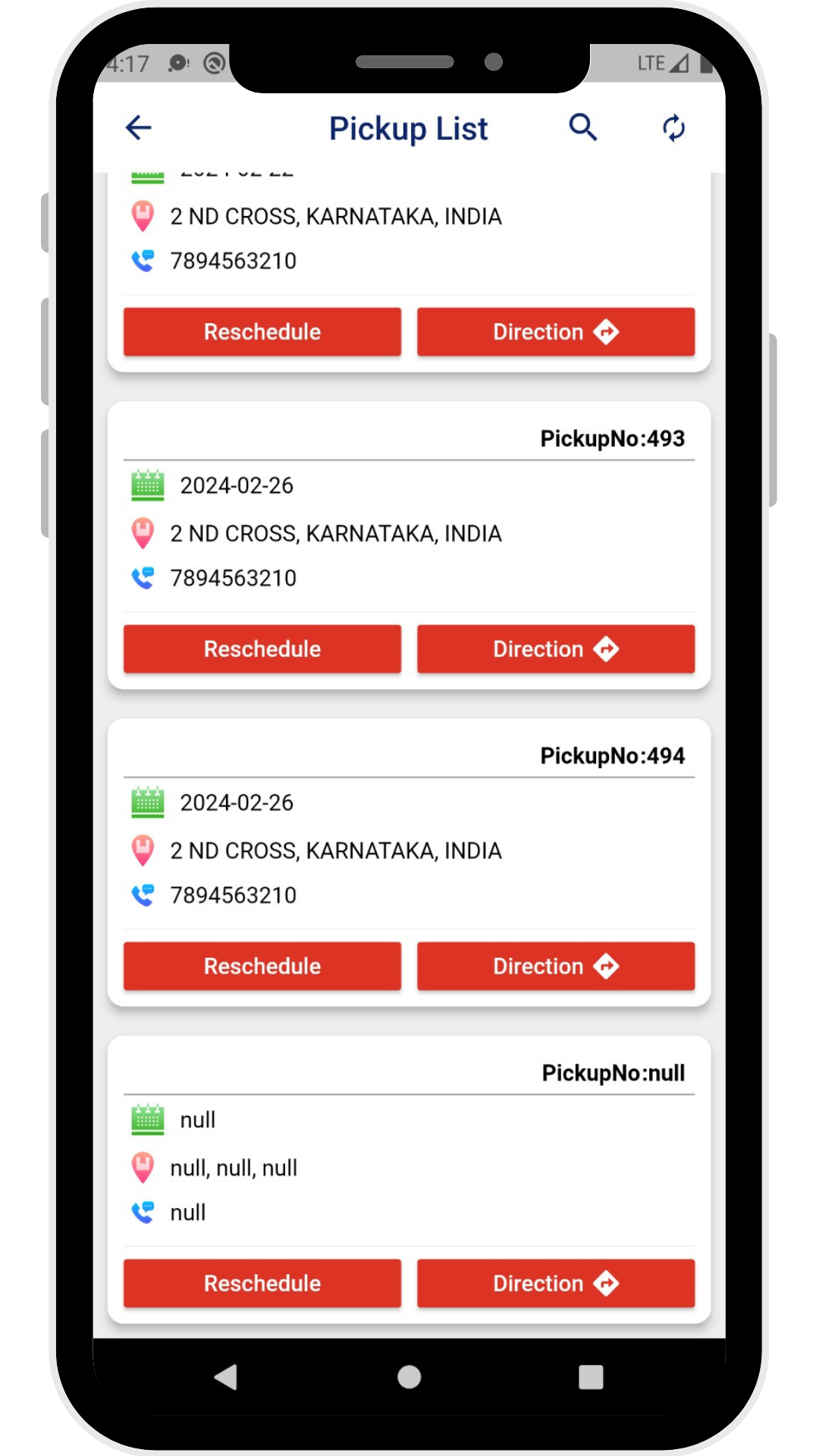
Task: Reschedule the pickup marked null
Action: (262, 1283)
